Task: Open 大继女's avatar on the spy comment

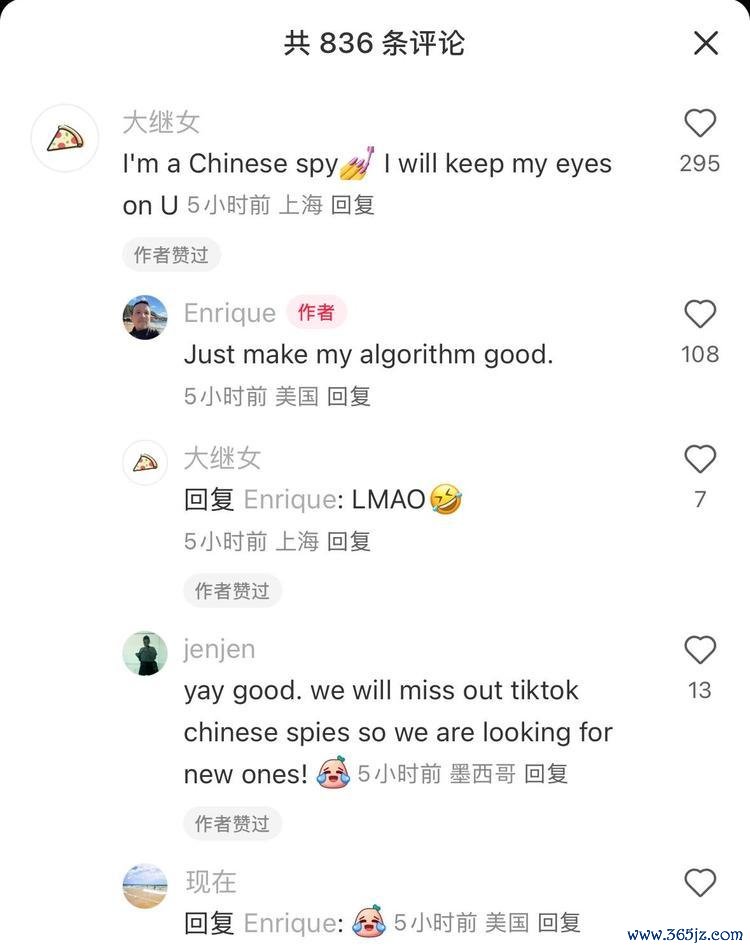Action: coord(65,137)
